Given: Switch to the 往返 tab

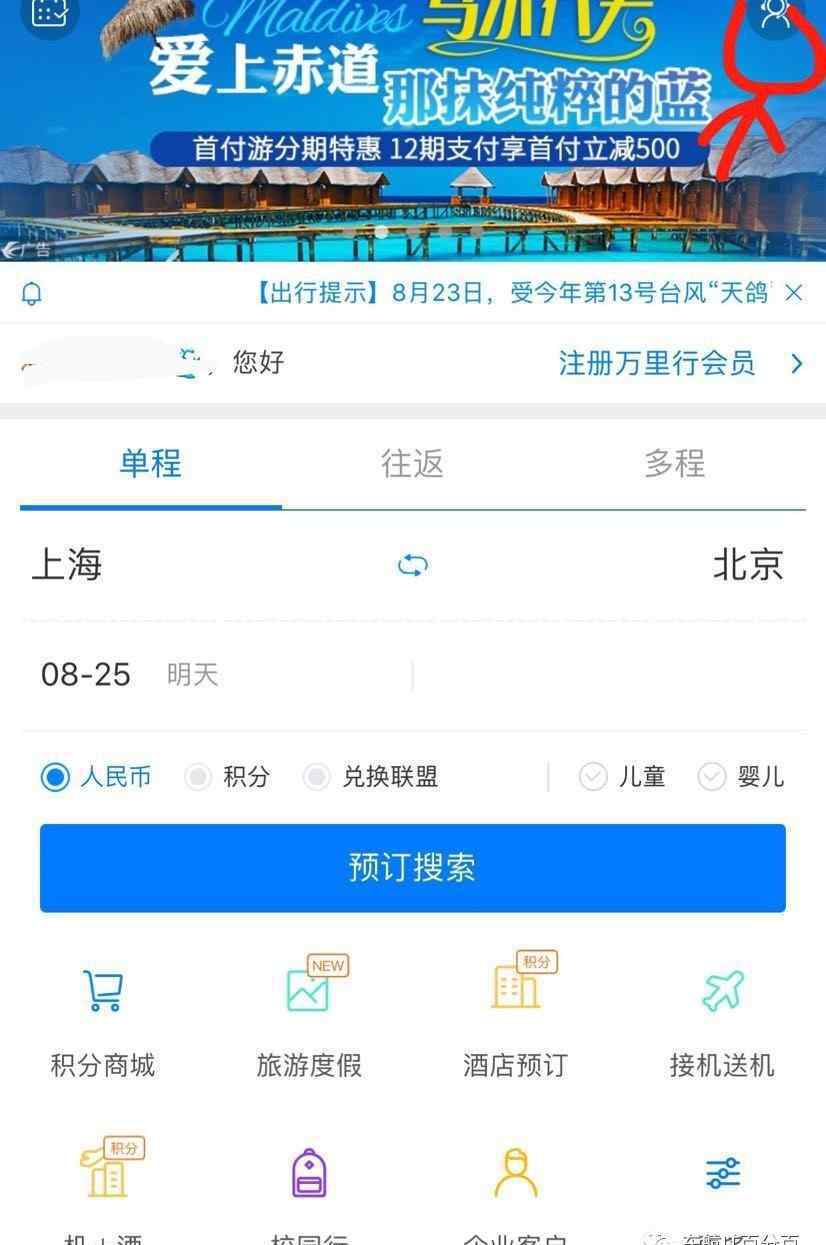Looking at the screenshot, I should point(412,464).
